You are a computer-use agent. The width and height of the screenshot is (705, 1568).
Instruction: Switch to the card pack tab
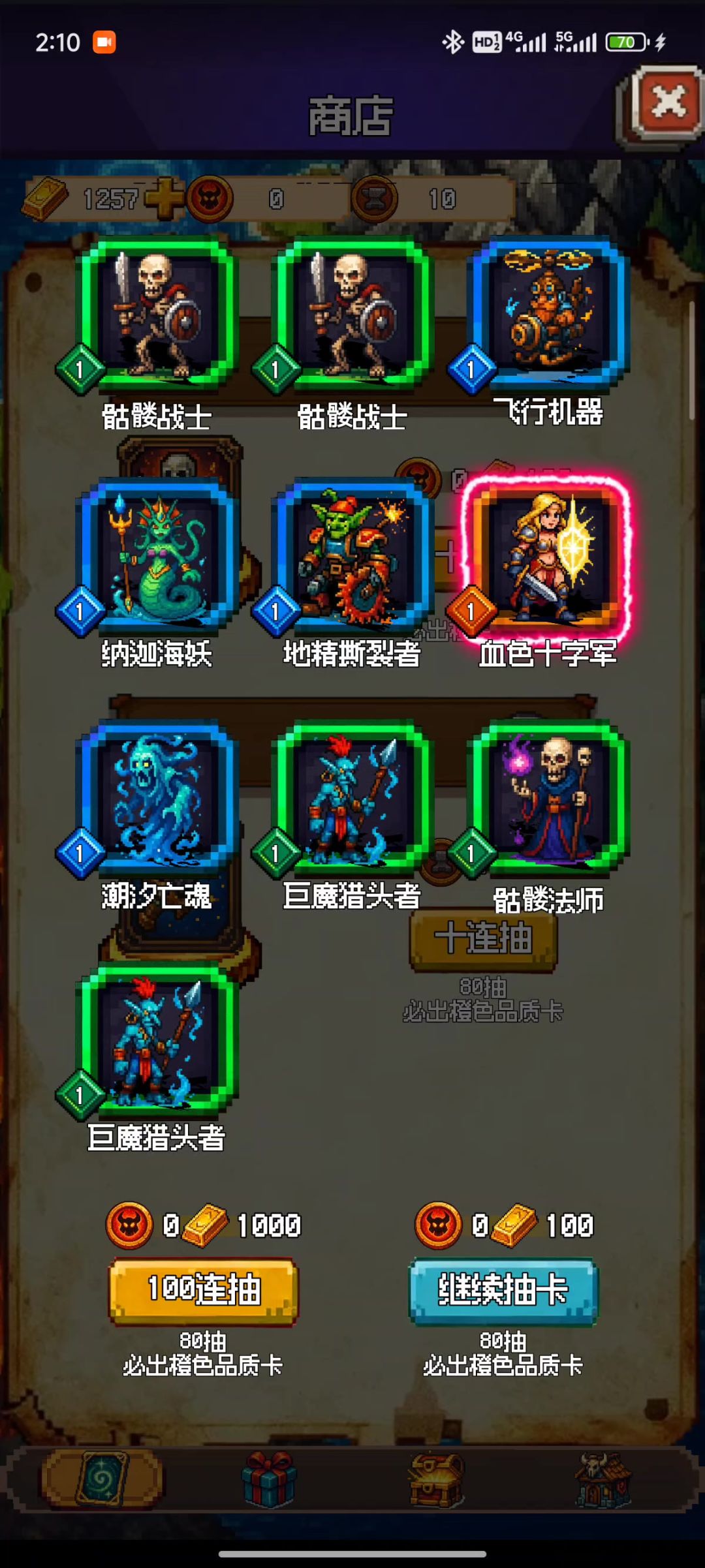(102, 1477)
